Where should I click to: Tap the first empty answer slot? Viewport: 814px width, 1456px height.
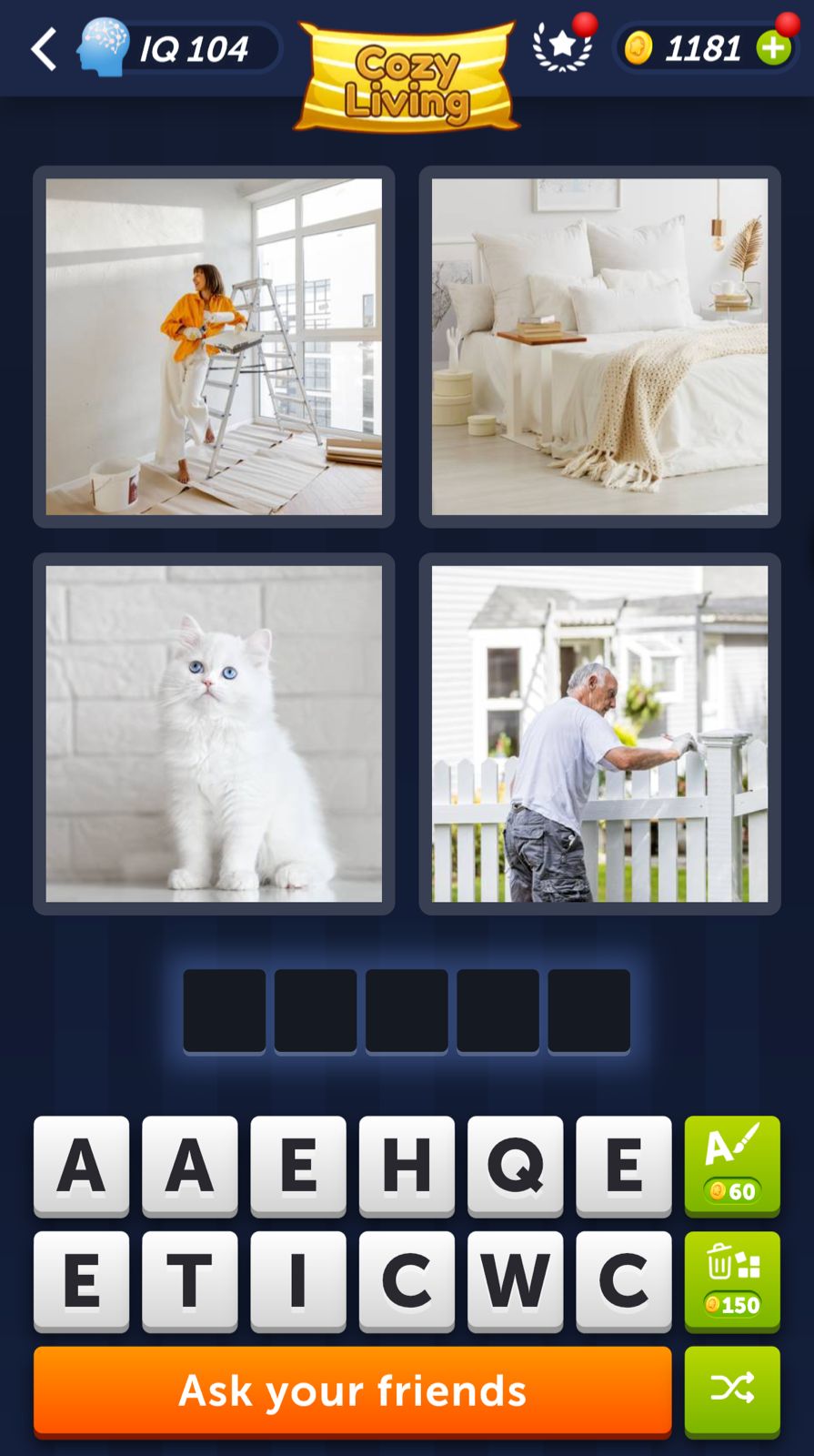click(225, 1011)
